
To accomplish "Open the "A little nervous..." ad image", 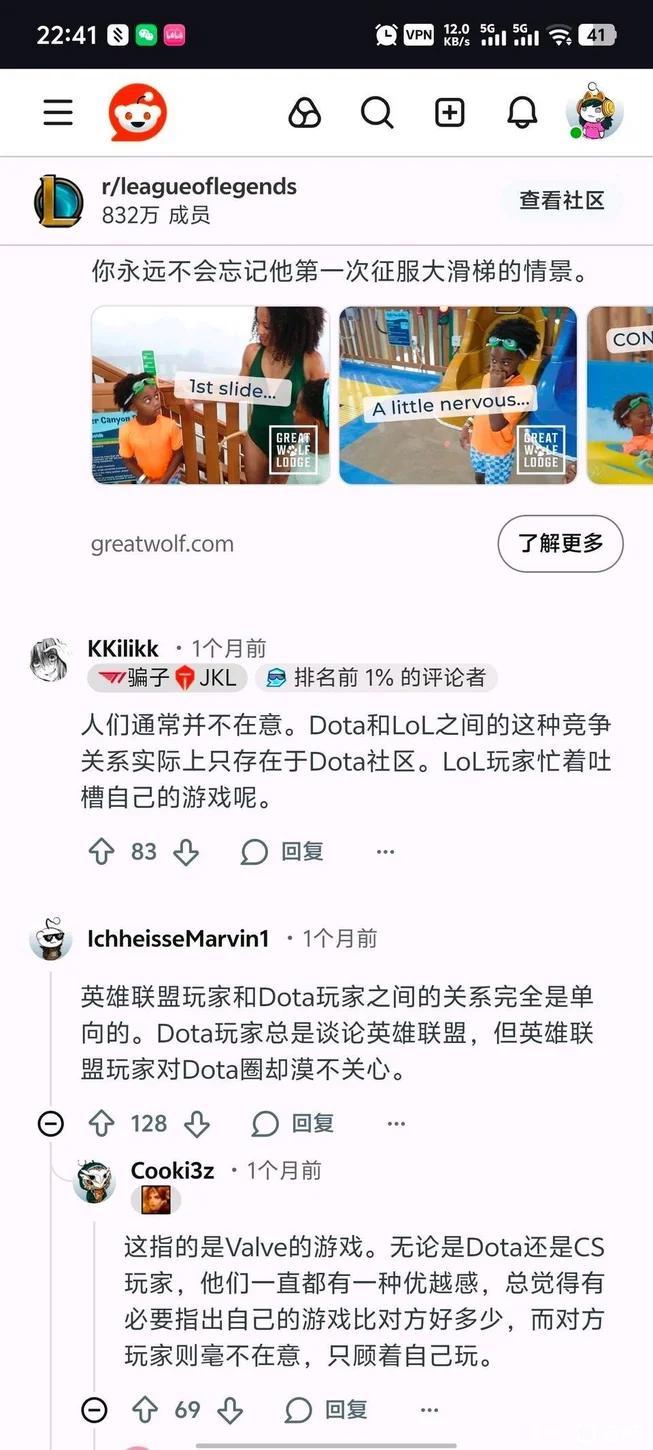I will click(x=458, y=395).
